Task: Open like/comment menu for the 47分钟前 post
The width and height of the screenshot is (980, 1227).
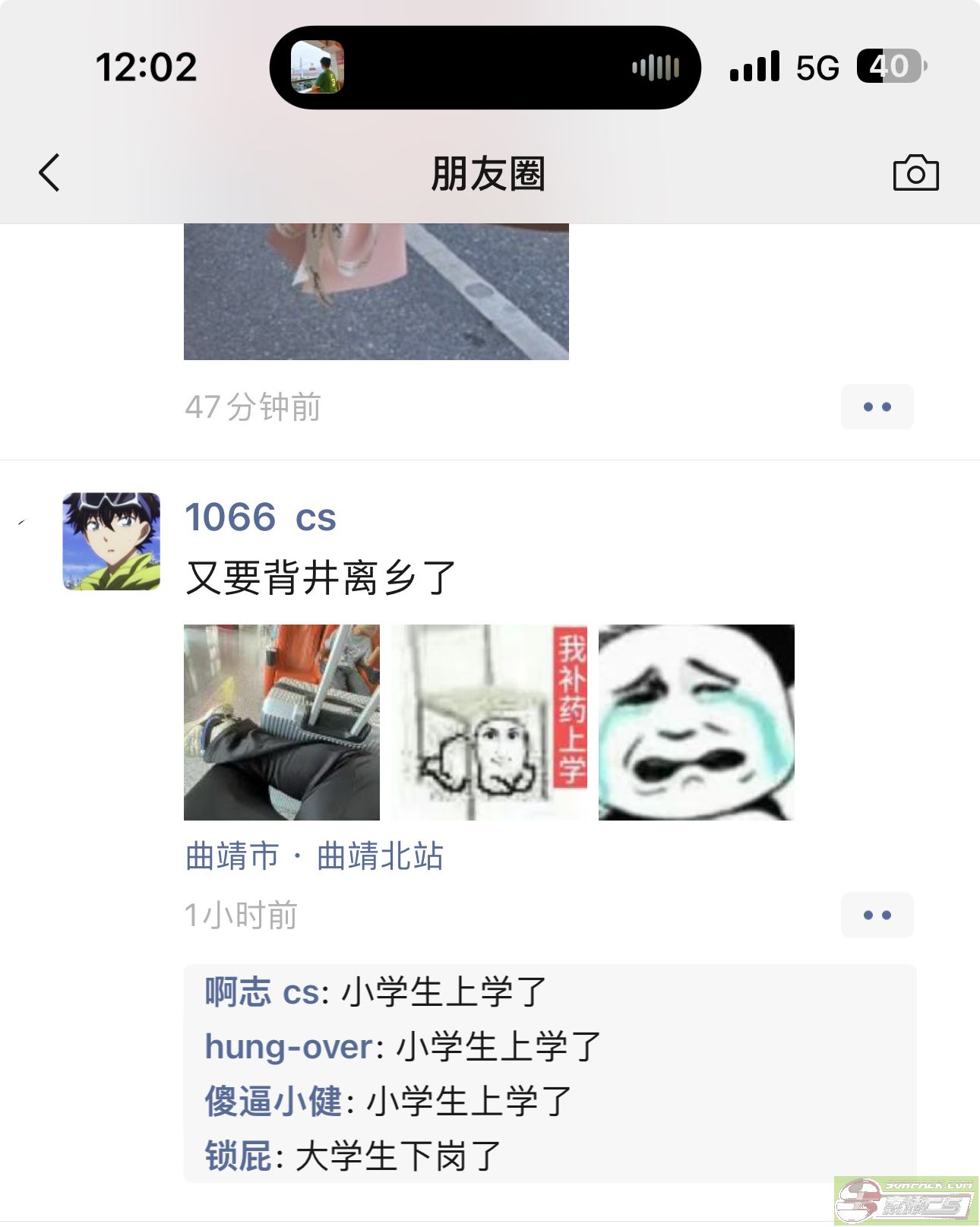Action: click(x=877, y=407)
